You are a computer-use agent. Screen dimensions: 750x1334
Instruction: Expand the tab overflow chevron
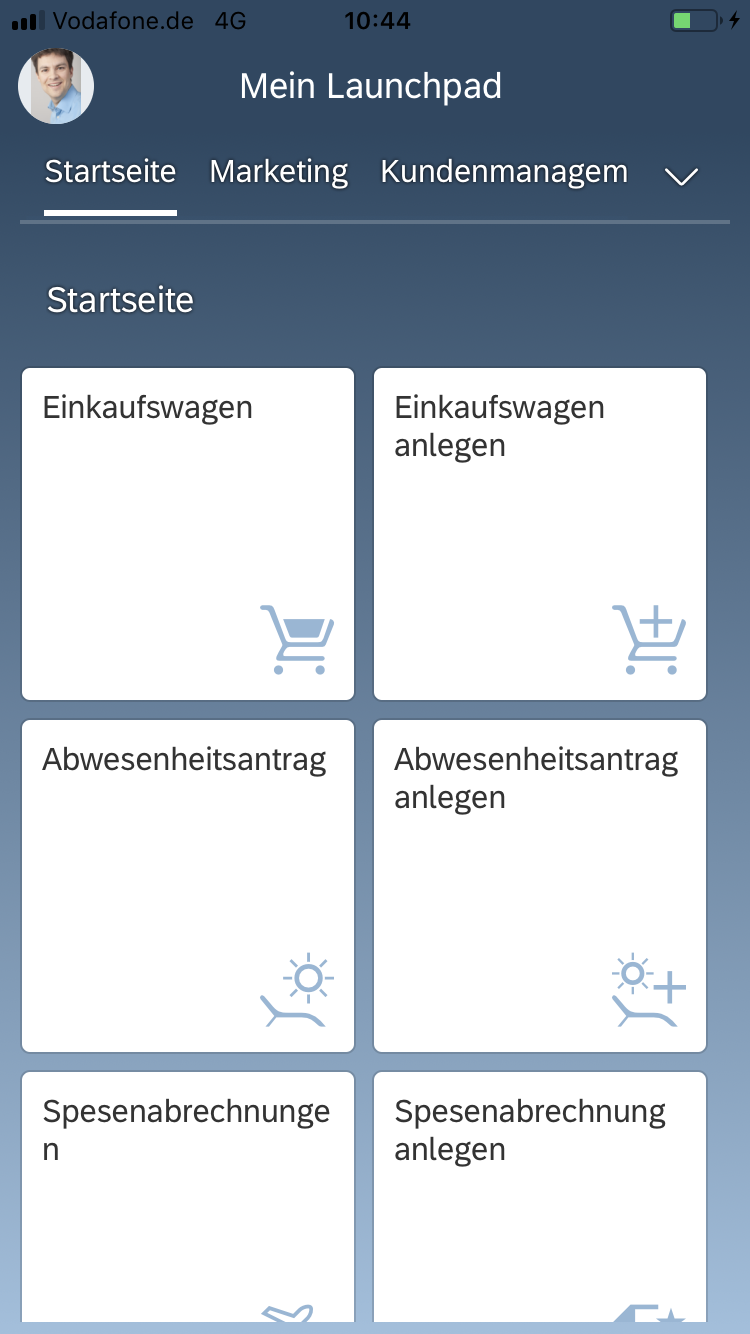pyautogui.click(x=681, y=177)
